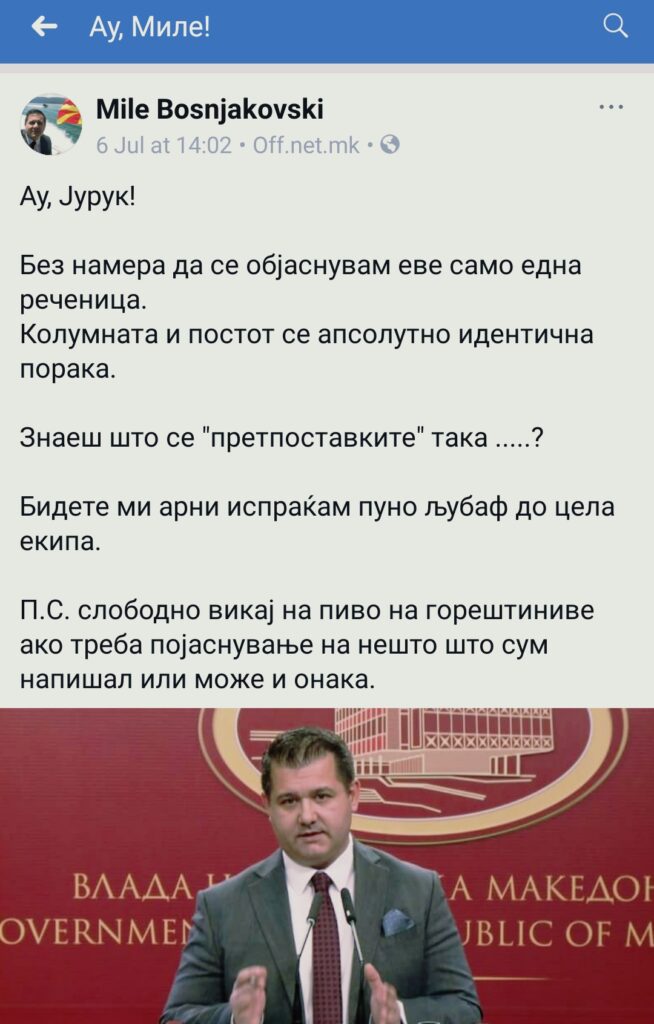View the attached press conference photo

[327, 865]
